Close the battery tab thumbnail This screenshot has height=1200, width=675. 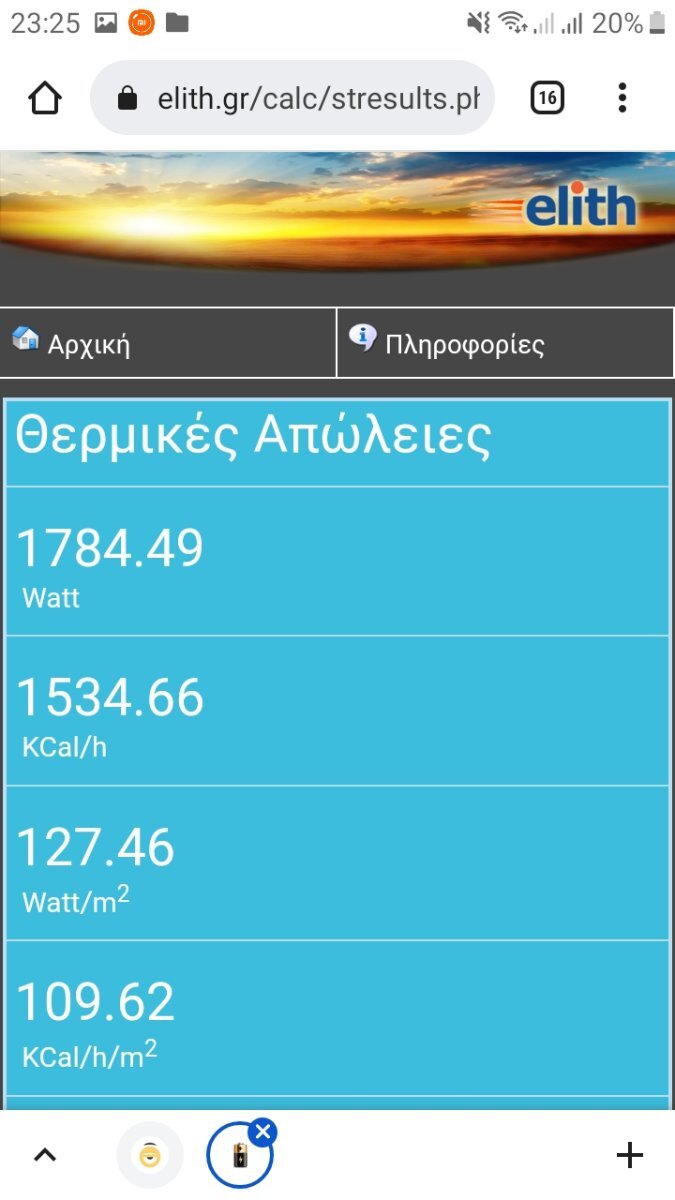[x=263, y=1132]
